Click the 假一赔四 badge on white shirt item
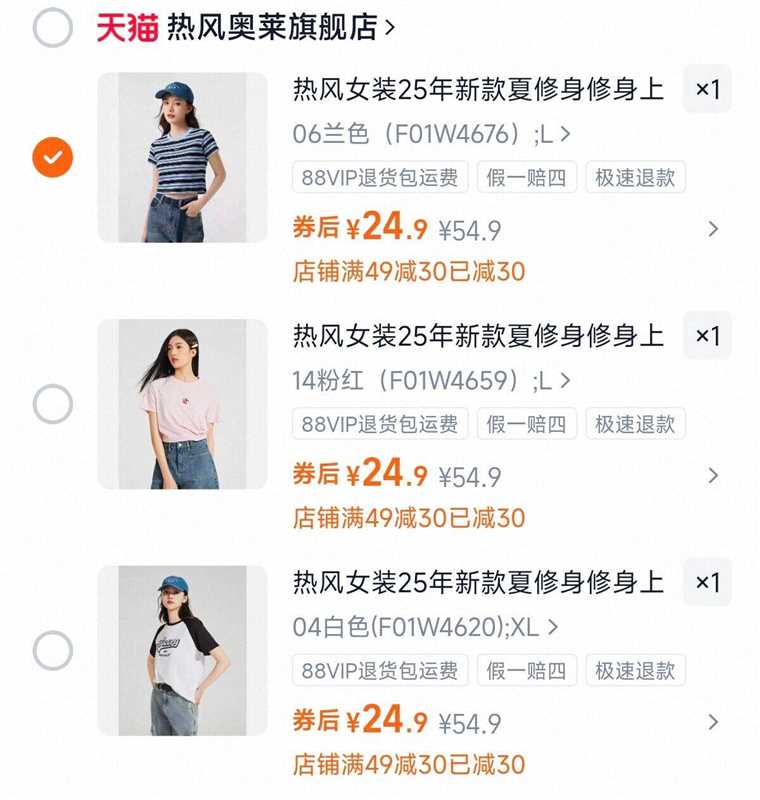760x800 pixels. (527, 671)
